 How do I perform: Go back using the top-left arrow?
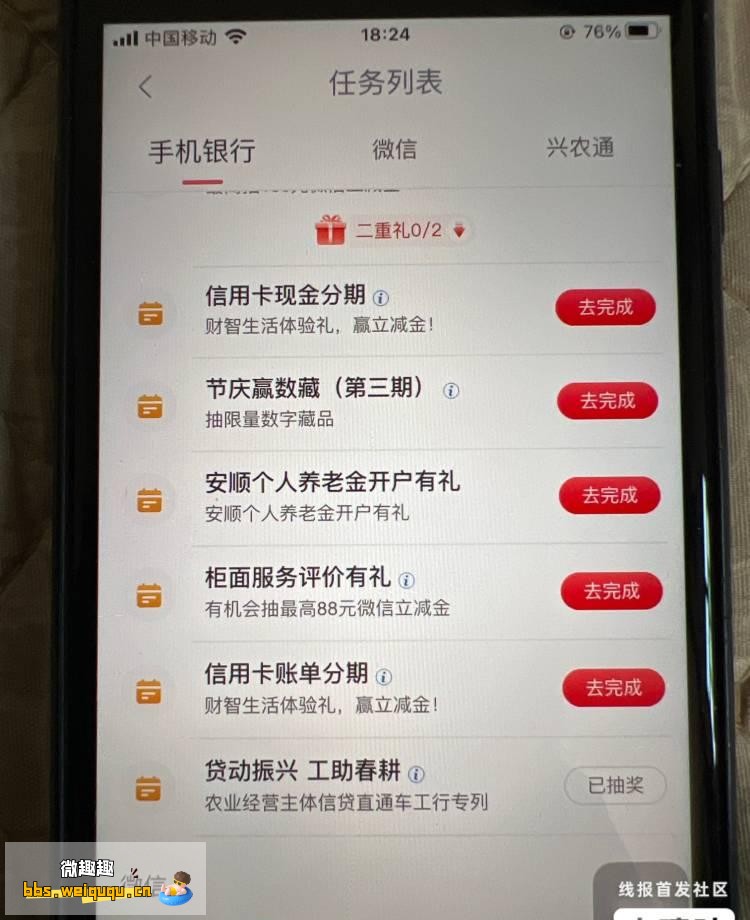tap(146, 87)
